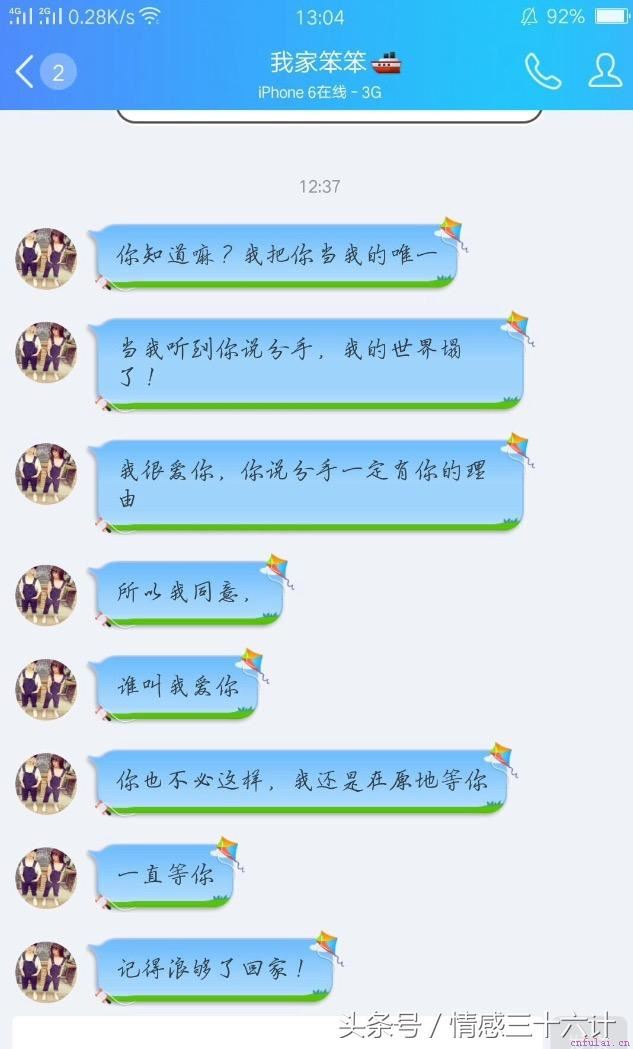
Task: Open avatar next to 所以我同意 message
Action: click(x=46, y=595)
